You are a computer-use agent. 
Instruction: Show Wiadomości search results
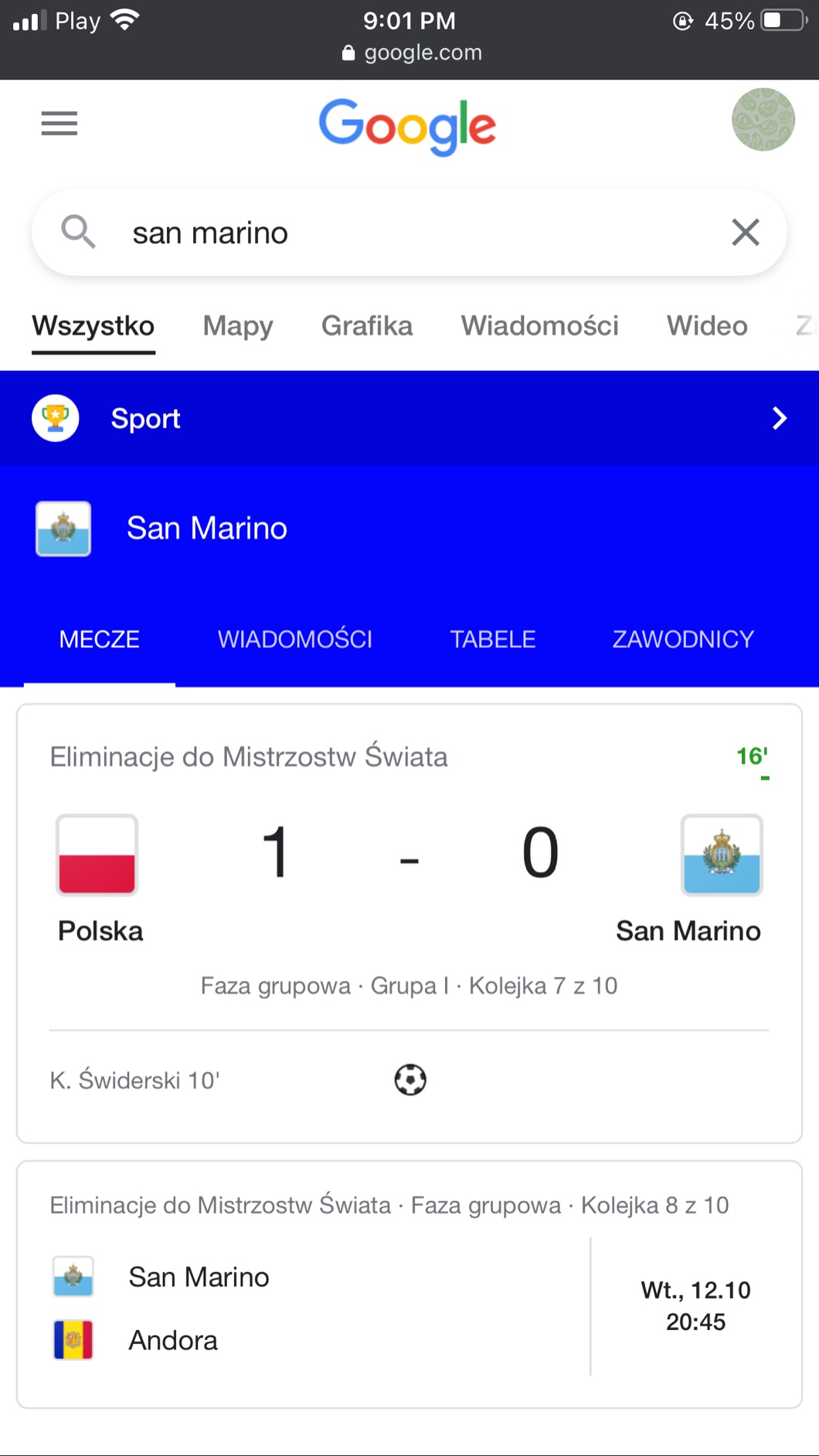[x=539, y=326]
